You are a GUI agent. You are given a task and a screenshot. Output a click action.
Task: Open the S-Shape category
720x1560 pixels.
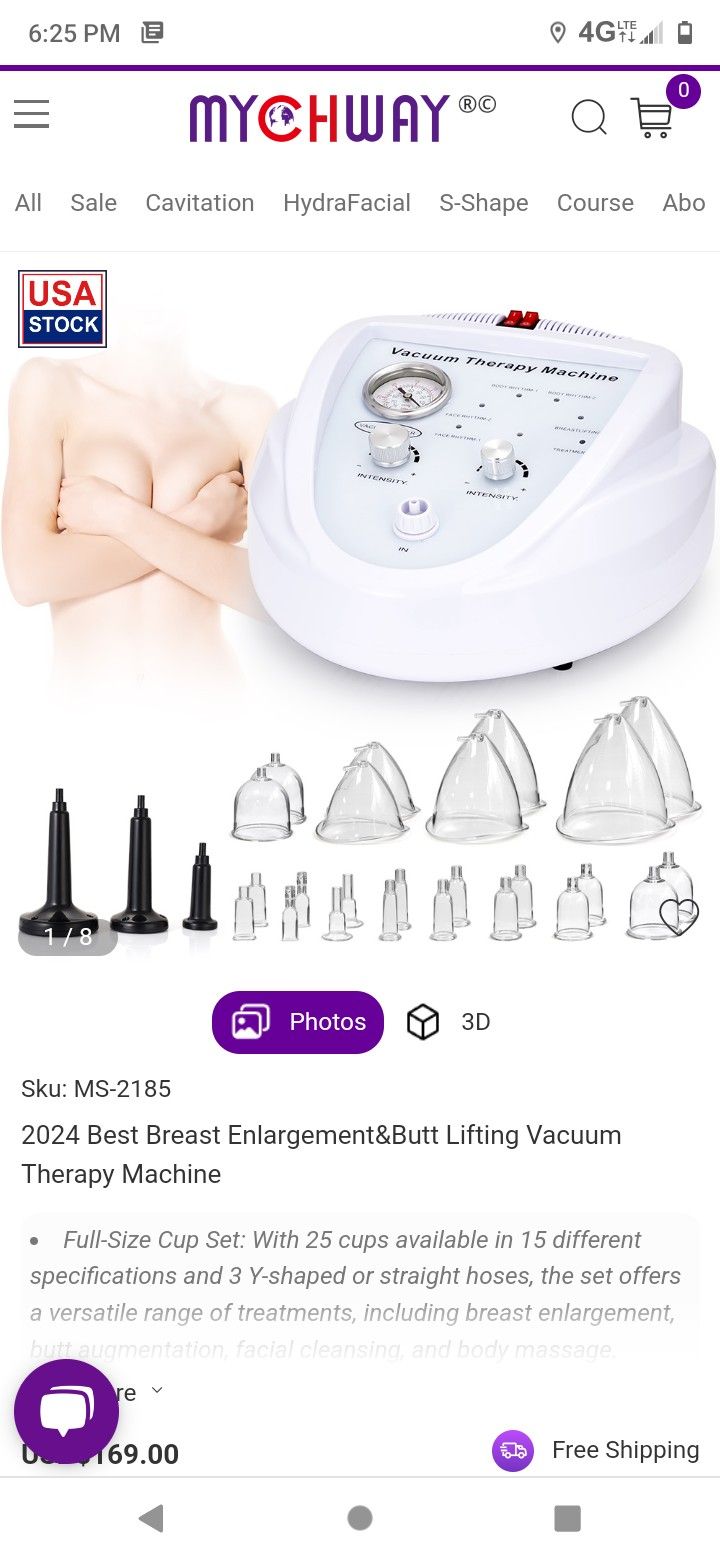point(484,203)
